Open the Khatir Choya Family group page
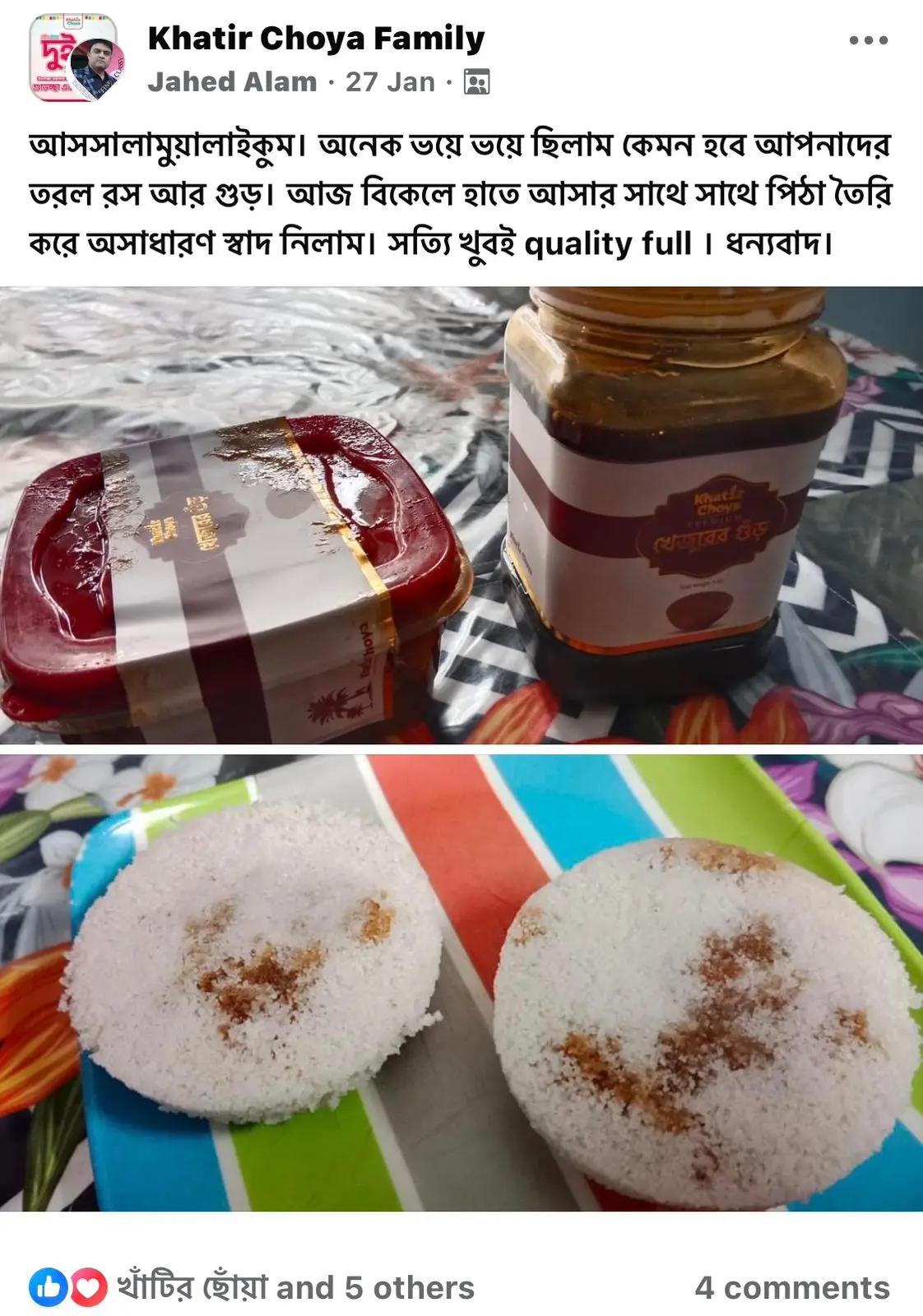The image size is (923, 1316). [x=315, y=36]
